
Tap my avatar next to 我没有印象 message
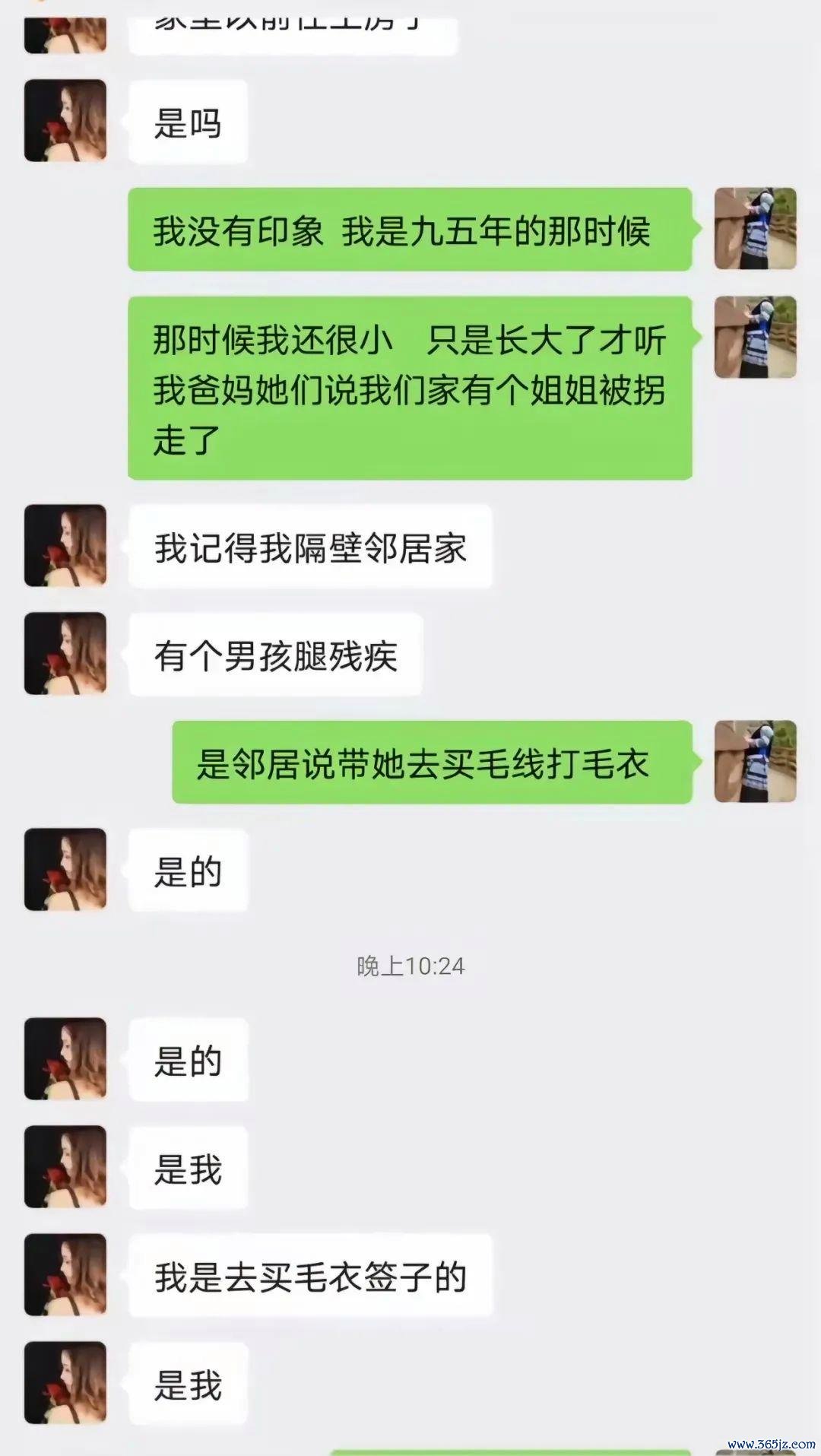pos(755,229)
